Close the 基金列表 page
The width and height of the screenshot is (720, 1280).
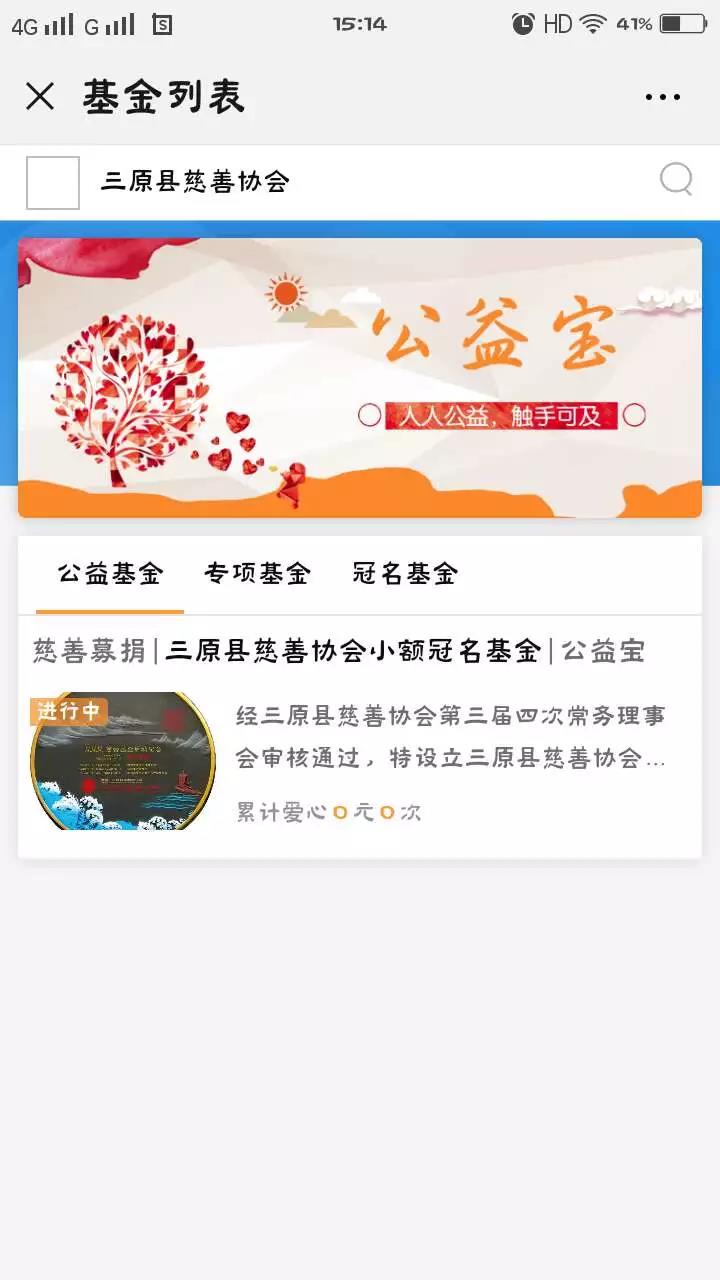point(40,97)
